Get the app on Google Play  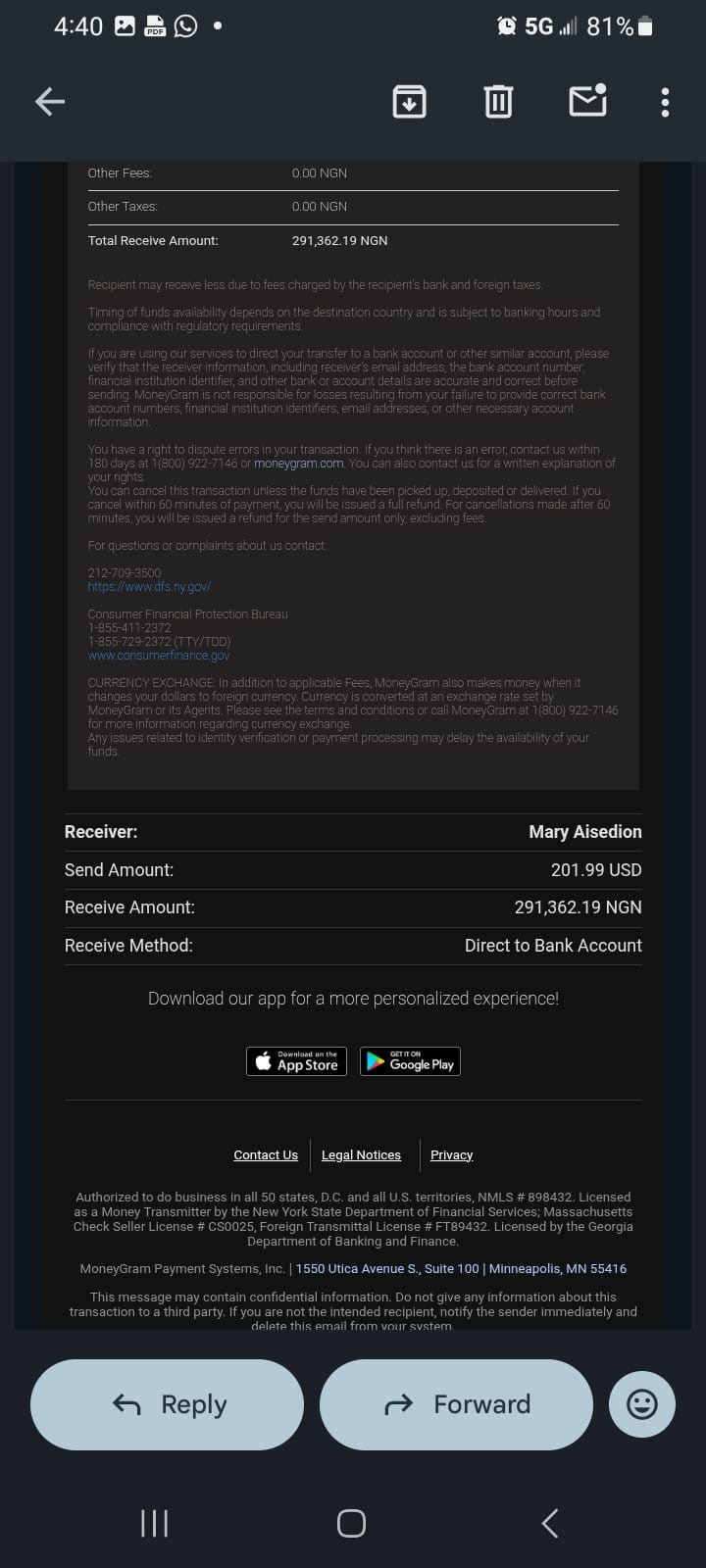(410, 1061)
